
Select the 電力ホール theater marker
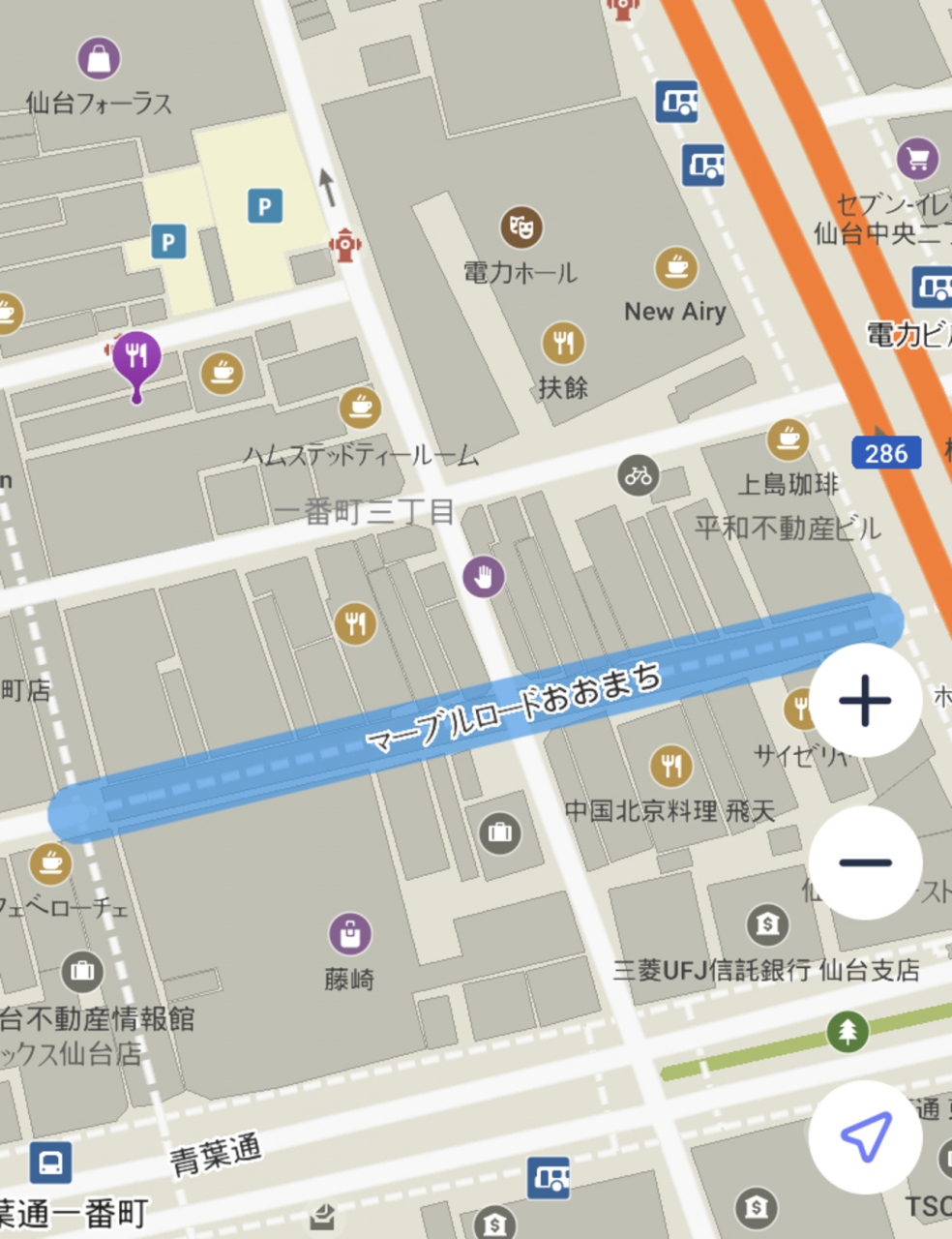coord(521,228)
